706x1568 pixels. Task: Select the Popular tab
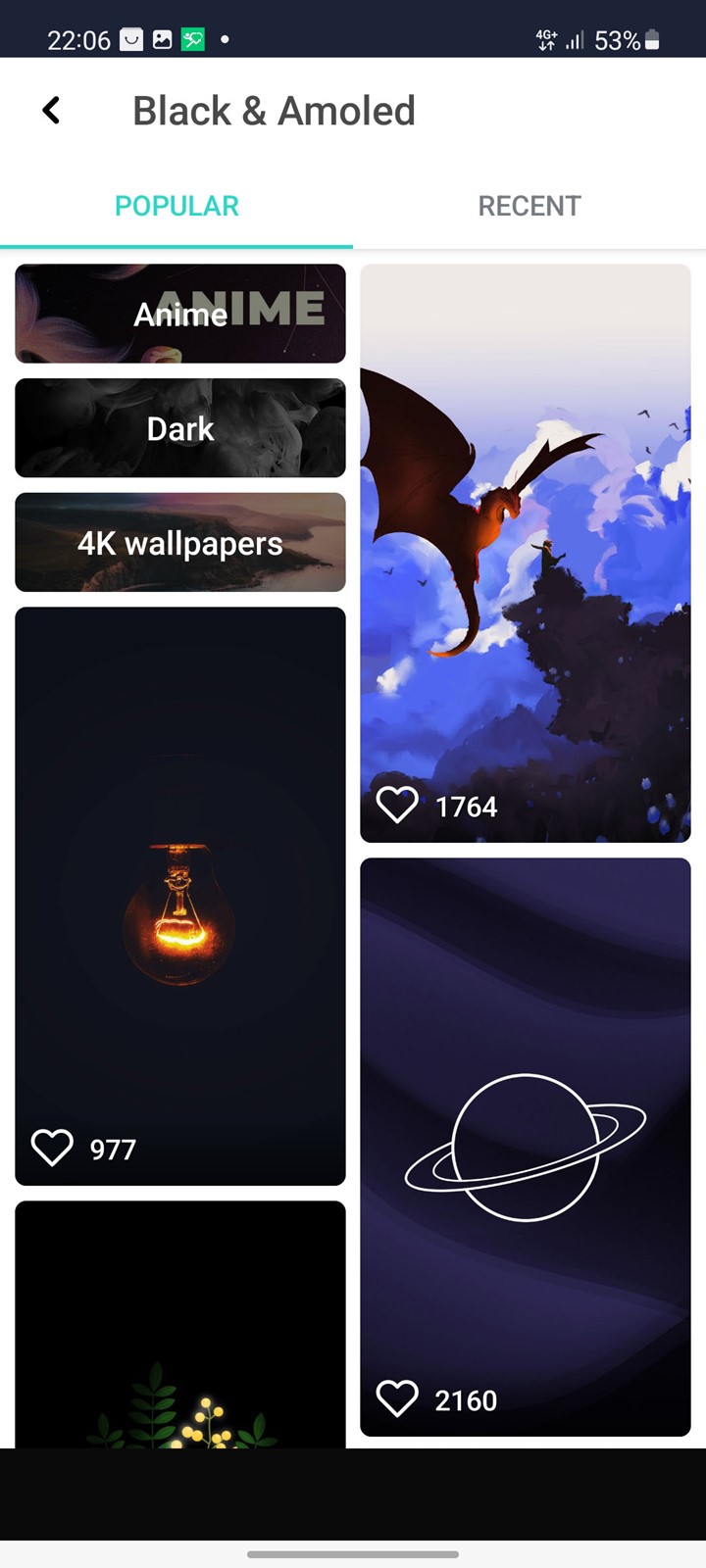[176, 206]
